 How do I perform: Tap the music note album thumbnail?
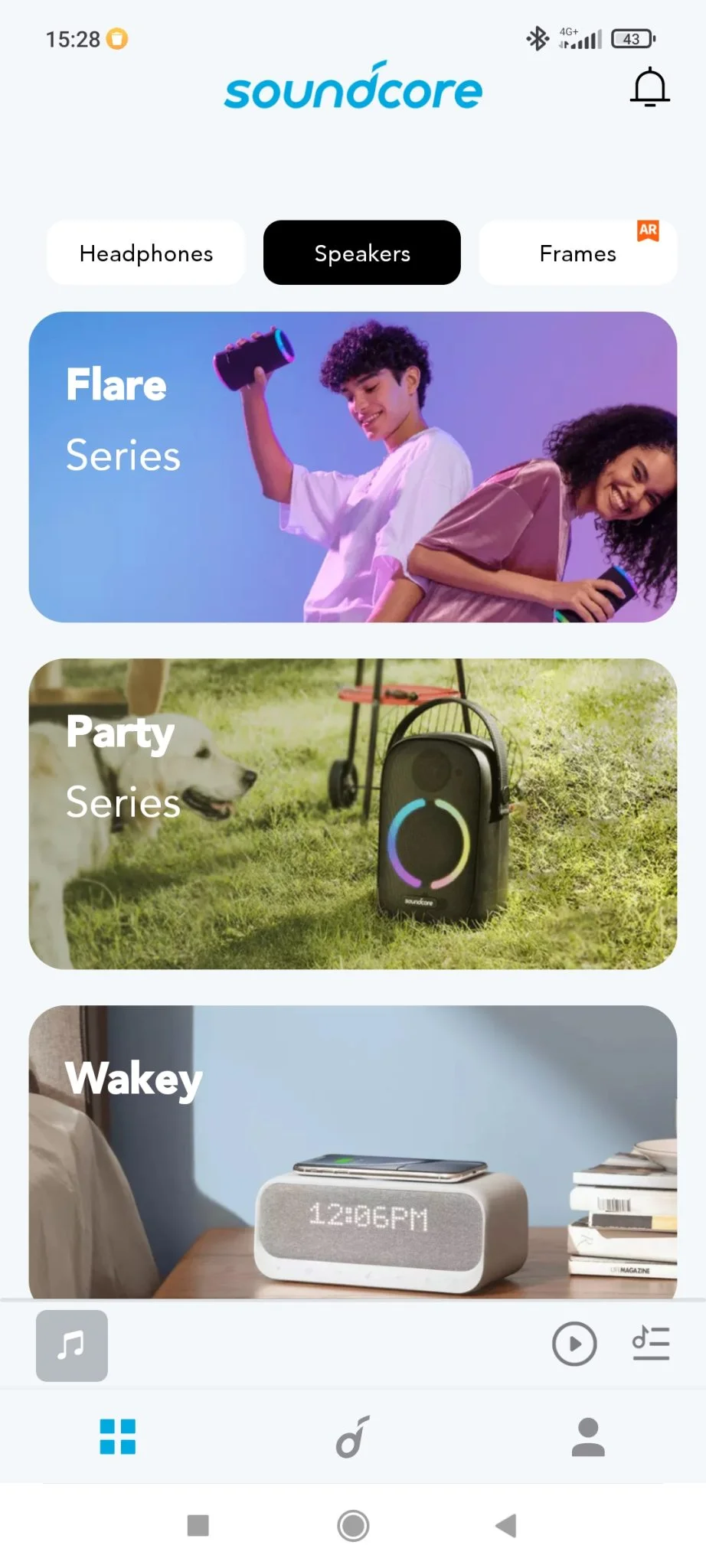(x=72, y=1345)
